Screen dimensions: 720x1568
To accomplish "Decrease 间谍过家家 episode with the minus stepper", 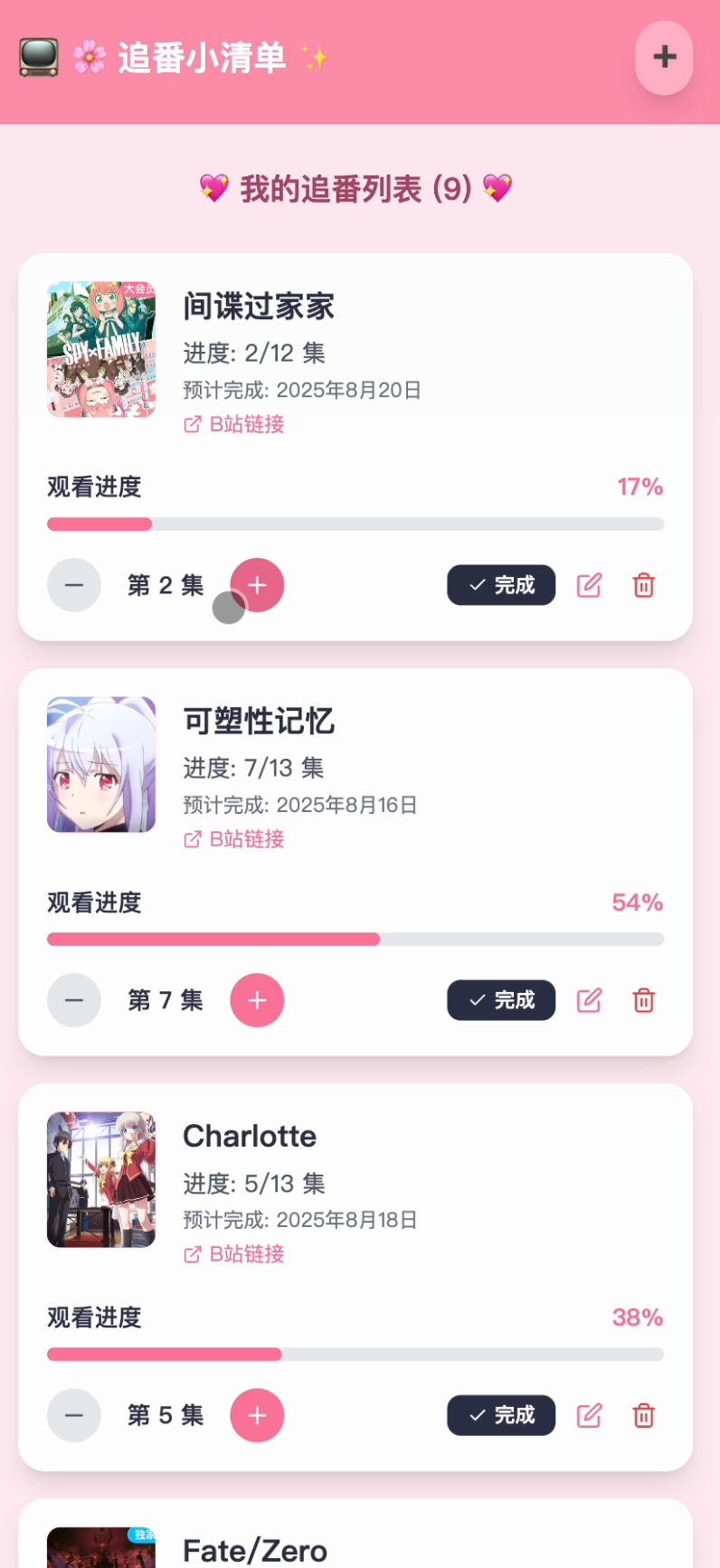I will tap(74, 585).
